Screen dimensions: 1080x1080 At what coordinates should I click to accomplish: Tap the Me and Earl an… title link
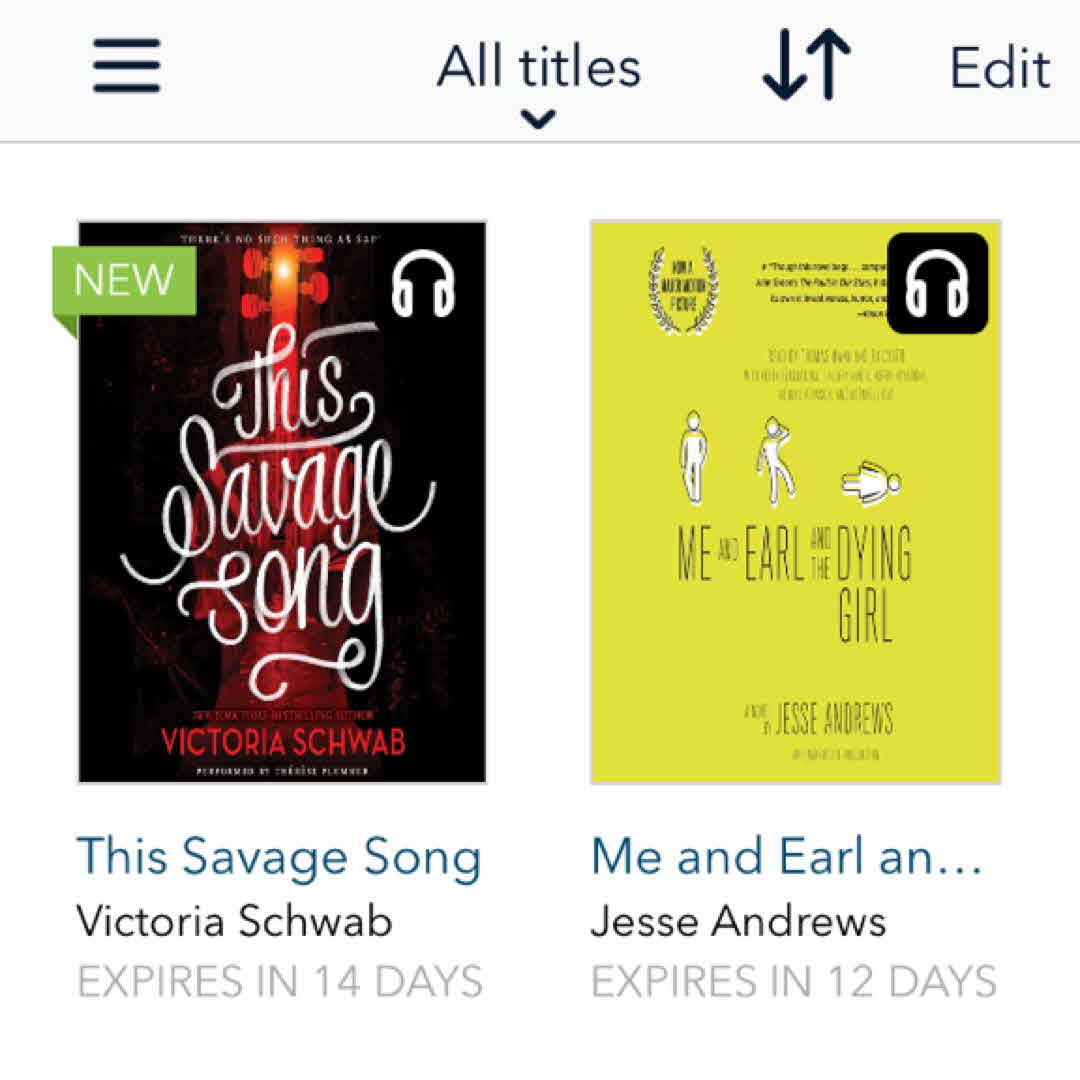(x=787, y=858)
